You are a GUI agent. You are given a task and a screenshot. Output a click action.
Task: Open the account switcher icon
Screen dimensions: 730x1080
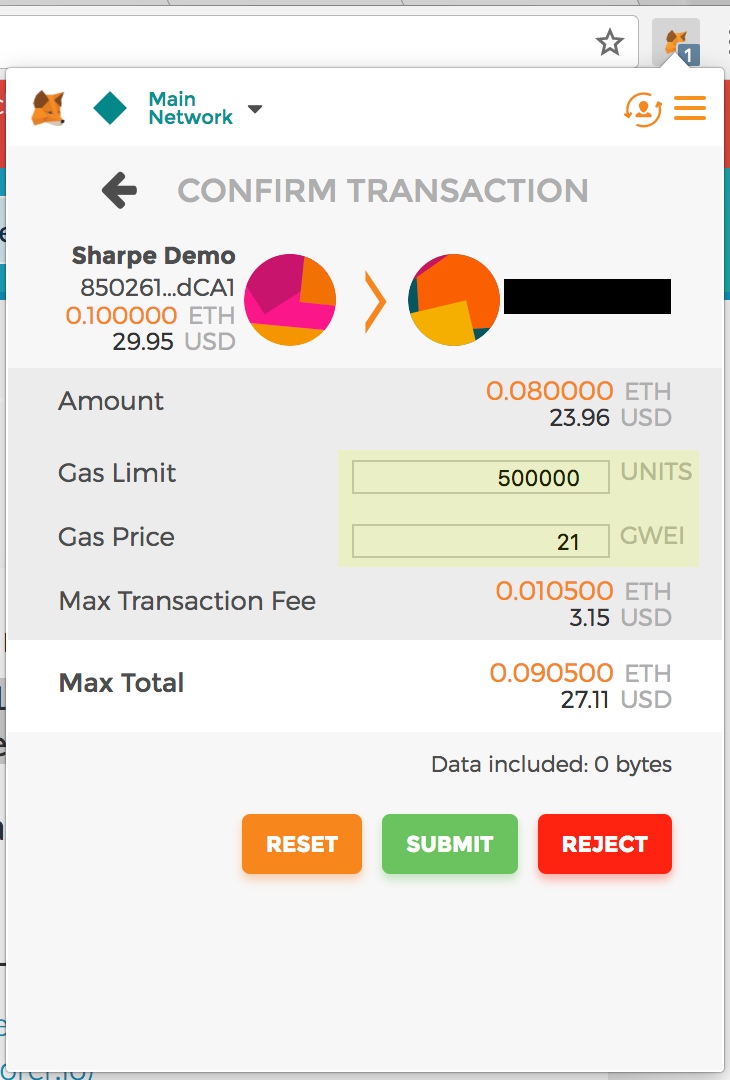(642, 108)
